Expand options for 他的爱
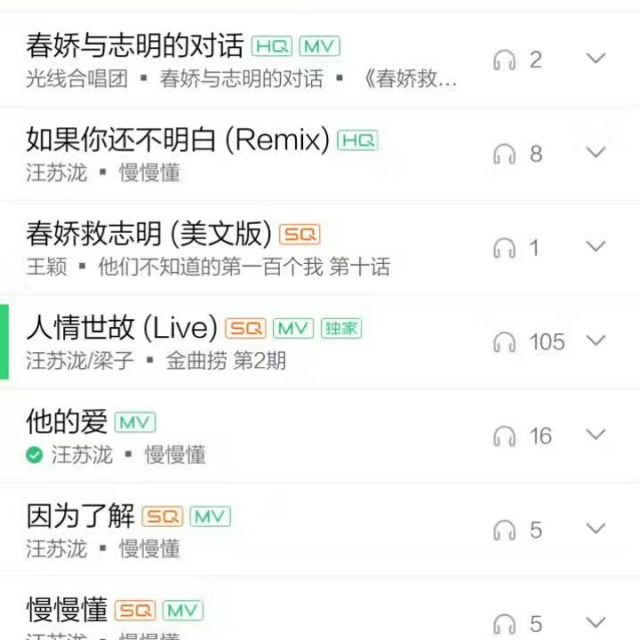 (x=596, y=435)
